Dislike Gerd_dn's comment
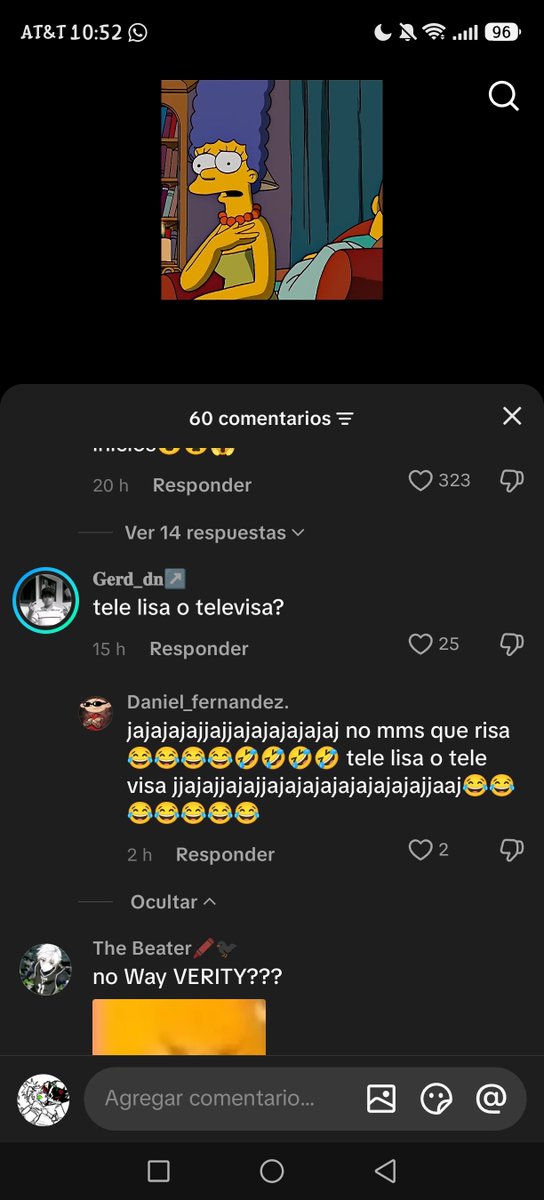The height and width of the screenshot is (1200, 544). point(511,644)
